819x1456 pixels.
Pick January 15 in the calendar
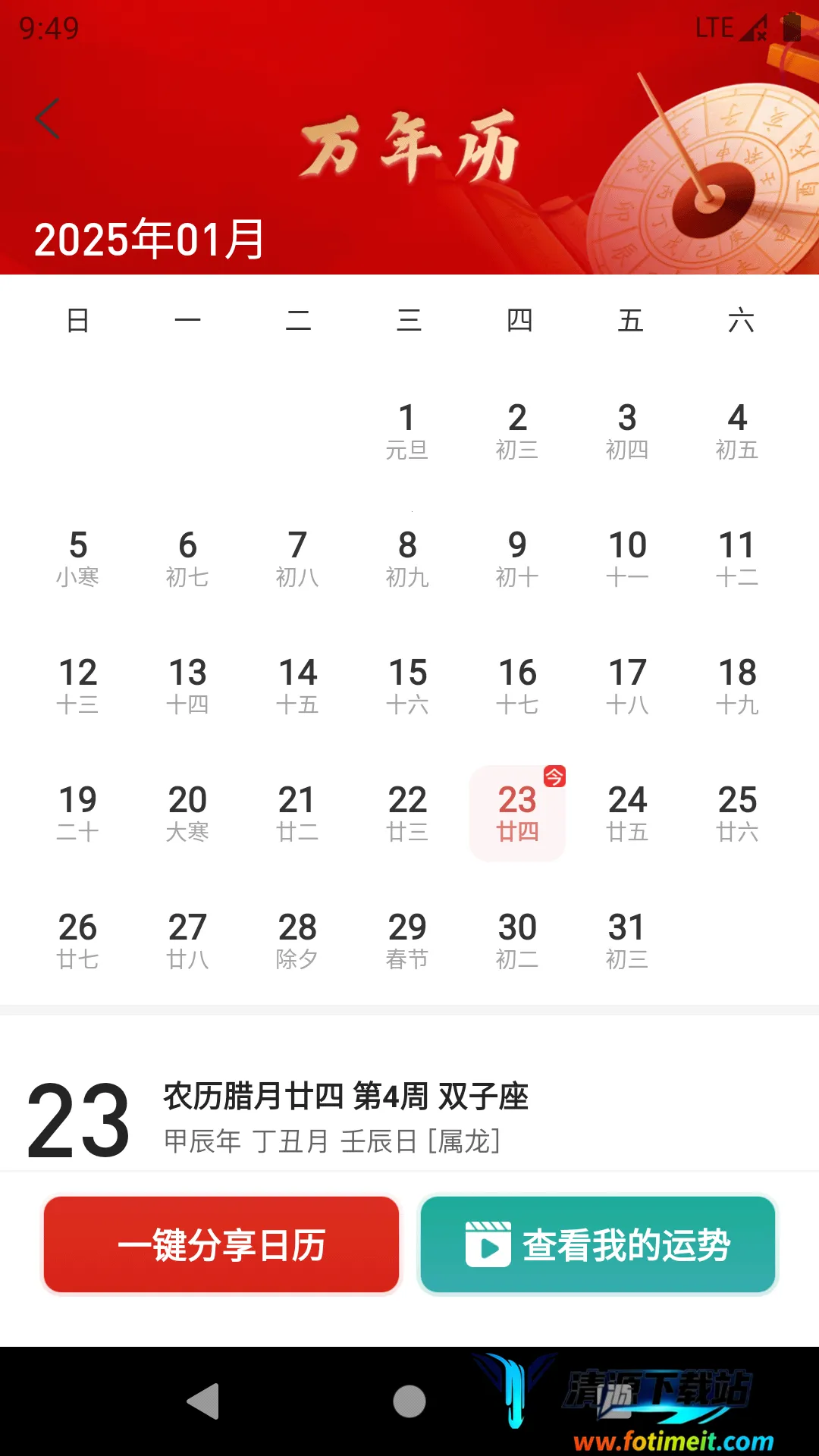(x=407, y=686)
